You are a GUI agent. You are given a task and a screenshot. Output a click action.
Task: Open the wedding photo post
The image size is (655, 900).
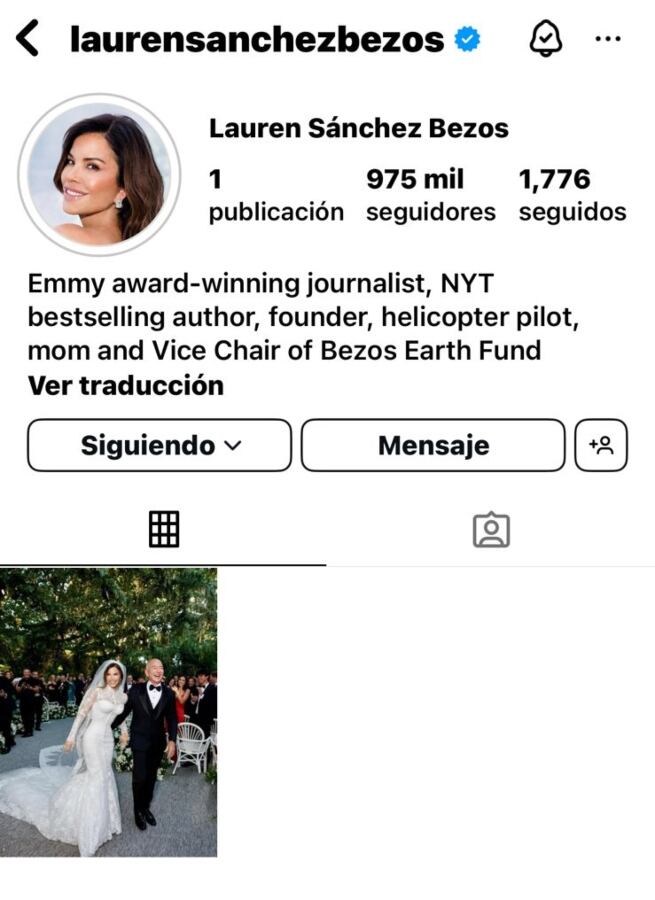[108, 712]
